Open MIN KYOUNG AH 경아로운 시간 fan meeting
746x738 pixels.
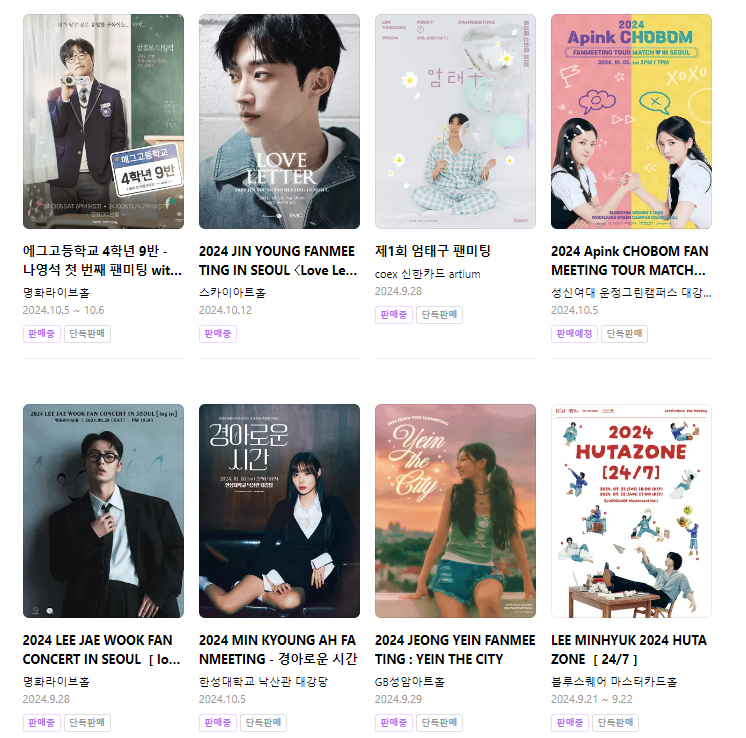click(279, 510)
